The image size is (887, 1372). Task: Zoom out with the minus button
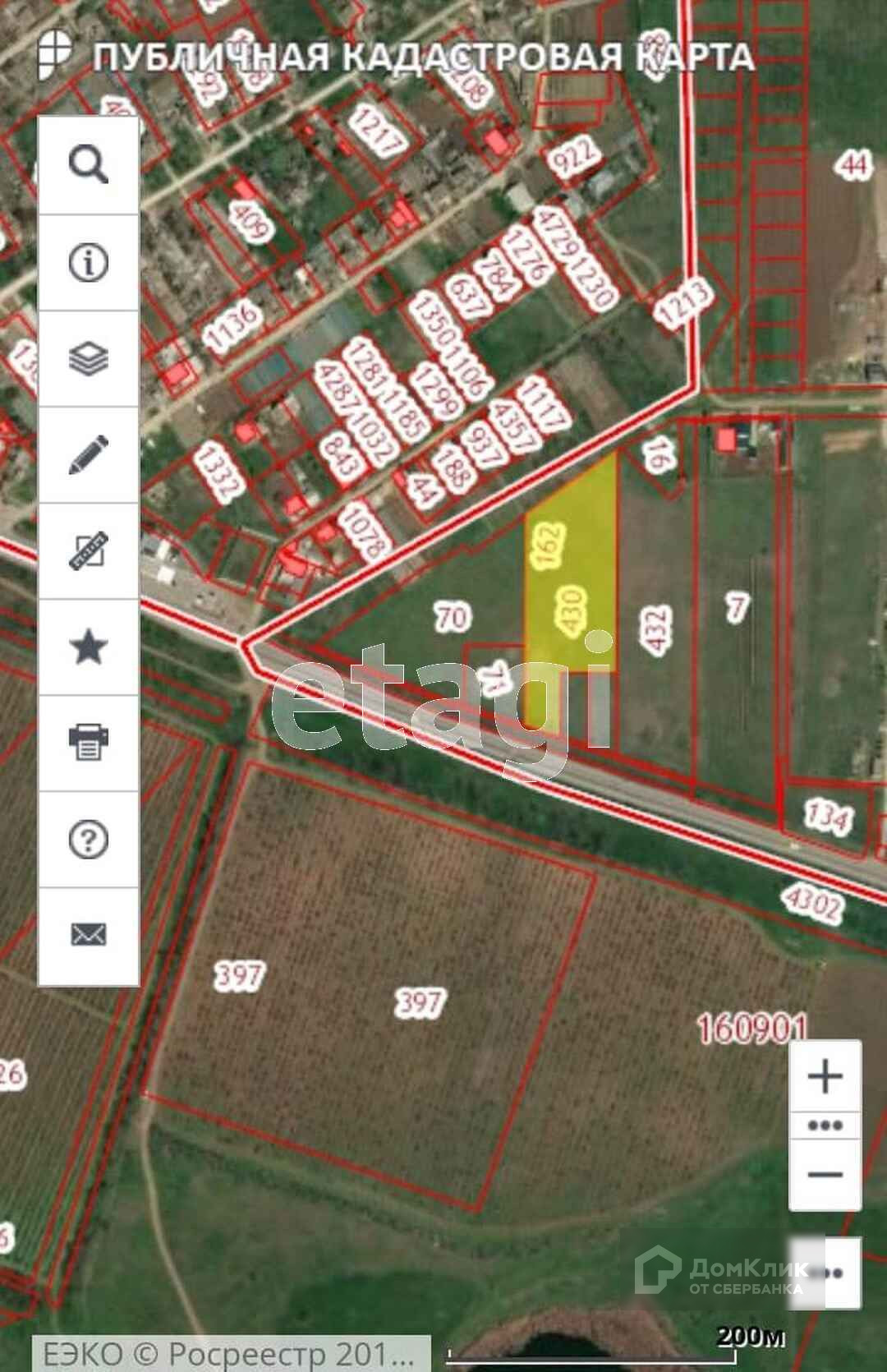[x=825, y=1174]
